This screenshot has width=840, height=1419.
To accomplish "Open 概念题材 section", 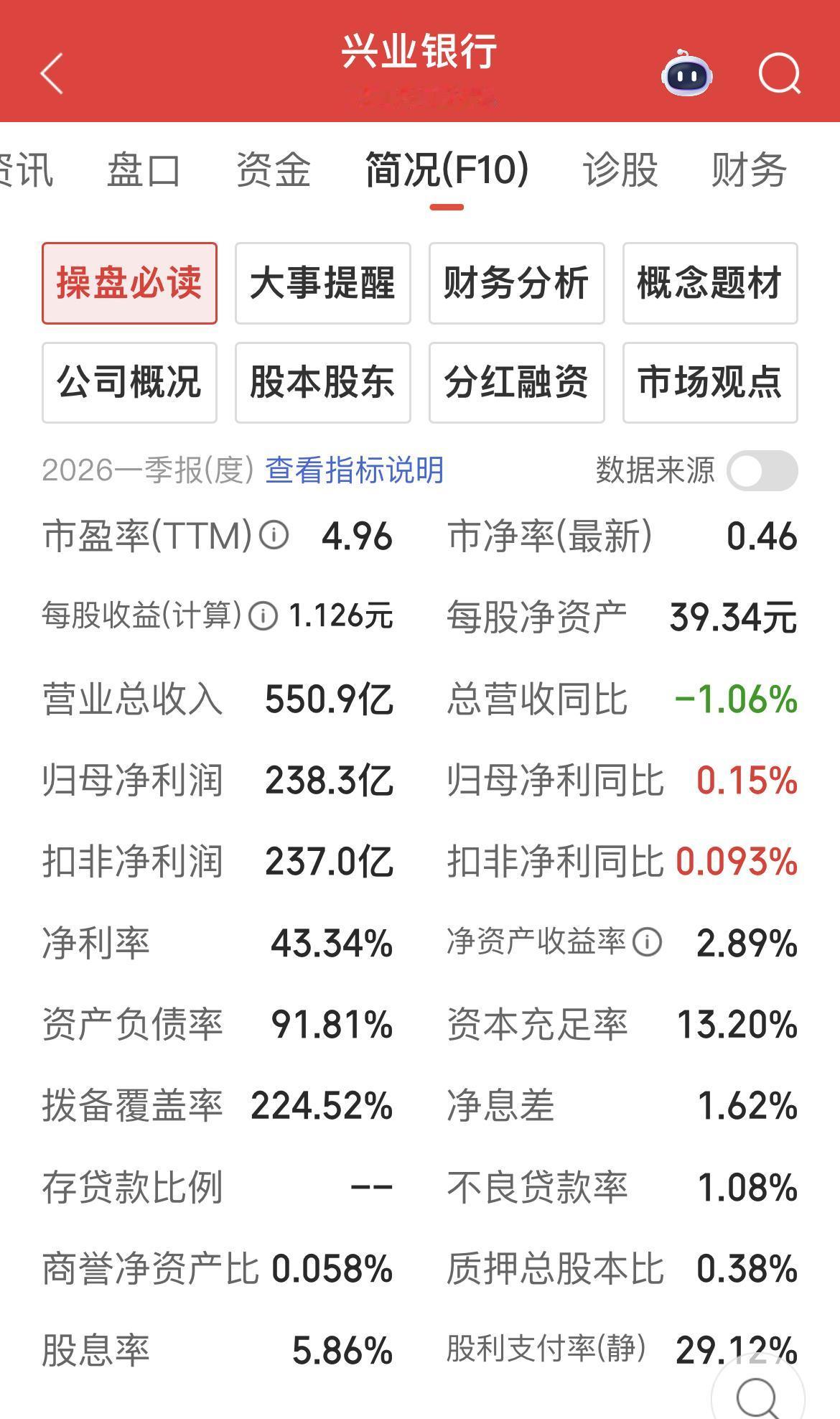I will [709, 284].
